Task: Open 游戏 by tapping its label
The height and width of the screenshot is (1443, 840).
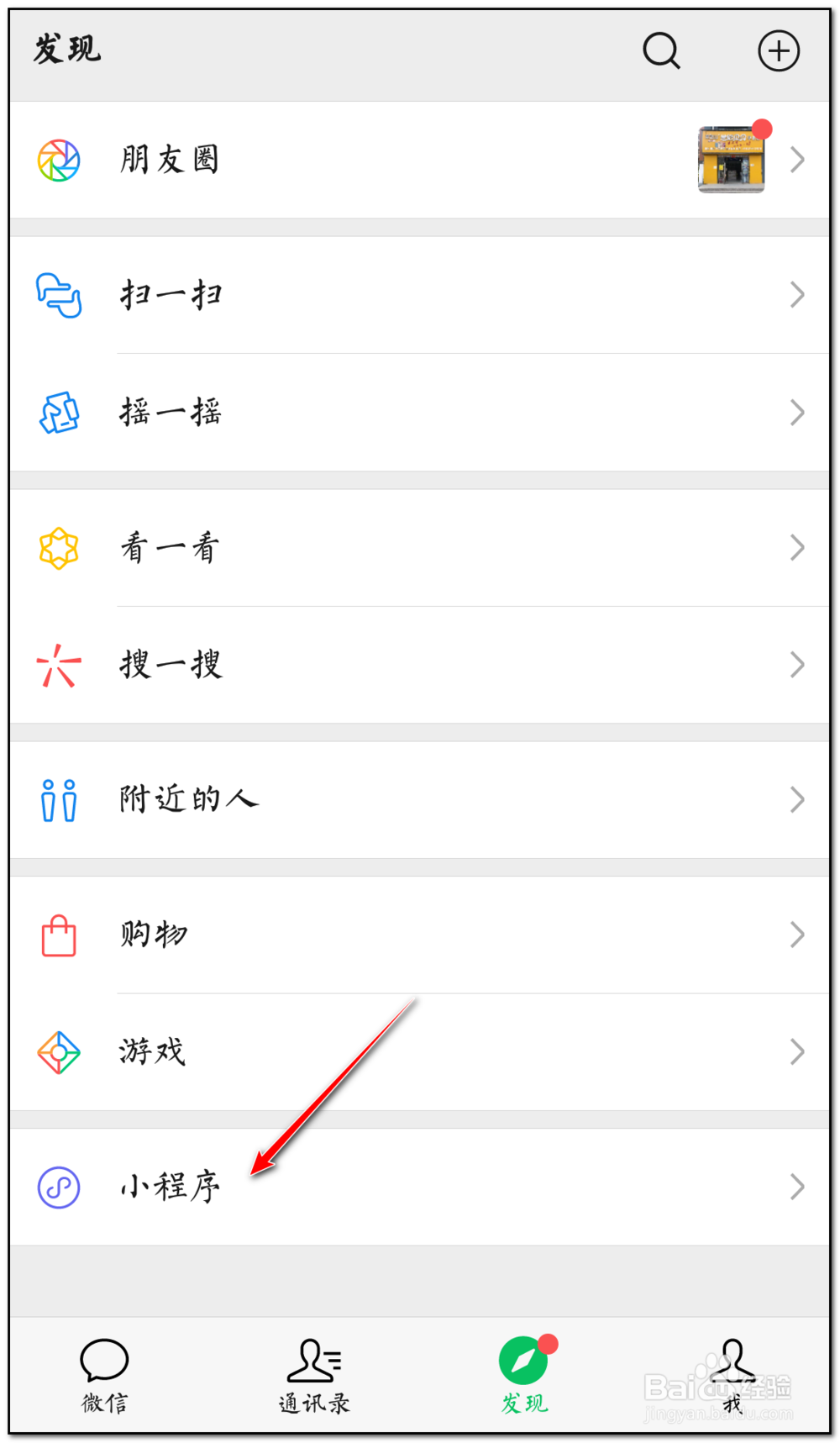Action: [x=151, y=1052]
